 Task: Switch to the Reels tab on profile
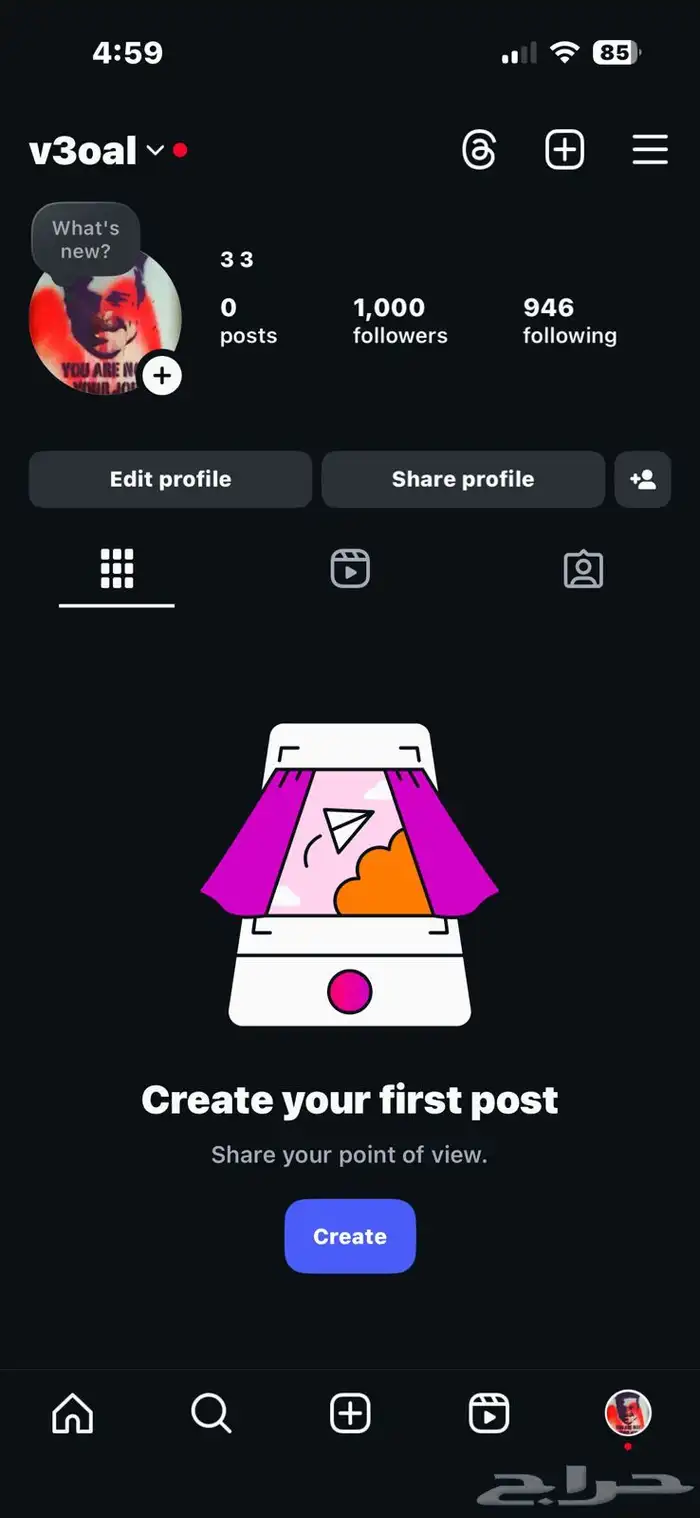[x=350, y=569]
